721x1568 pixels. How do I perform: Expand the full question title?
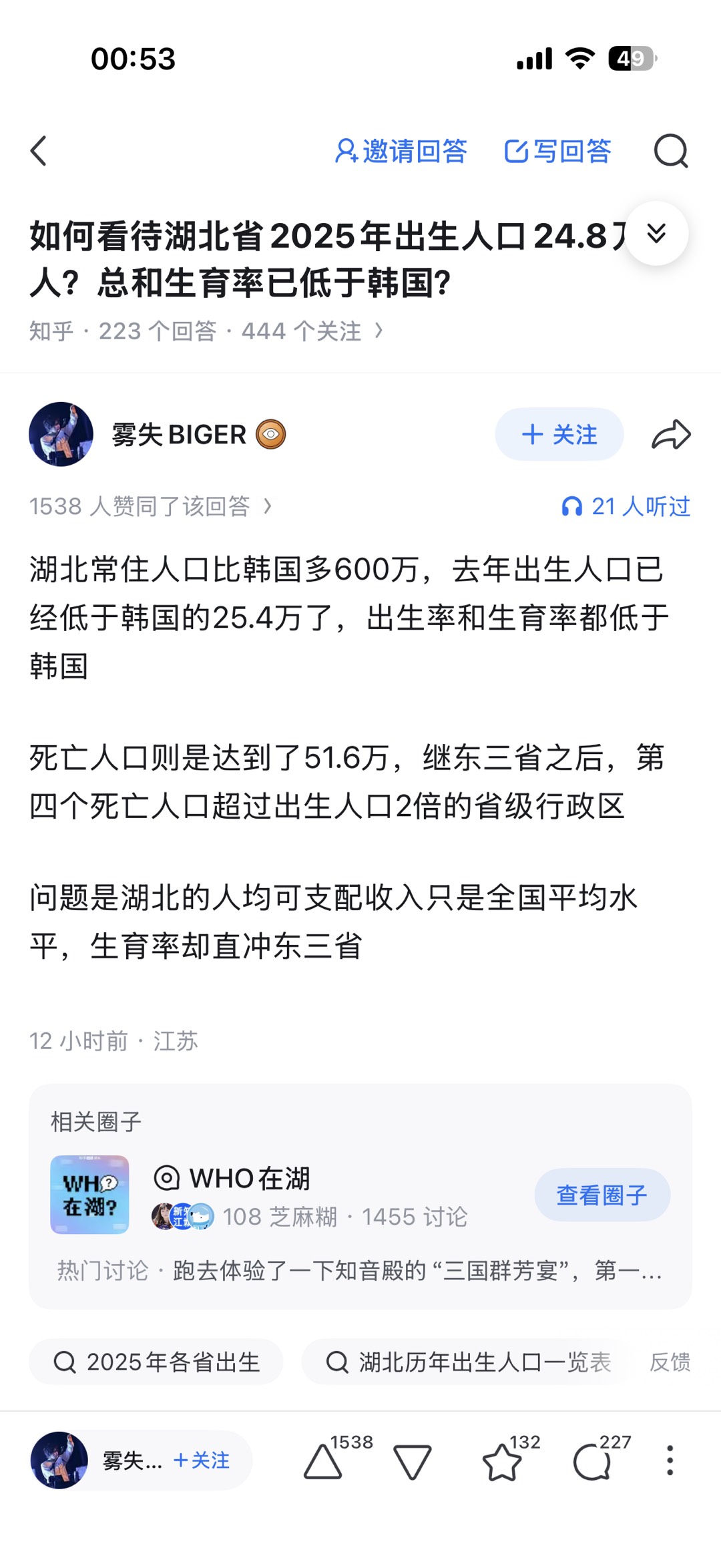click(x=656, y=233)
